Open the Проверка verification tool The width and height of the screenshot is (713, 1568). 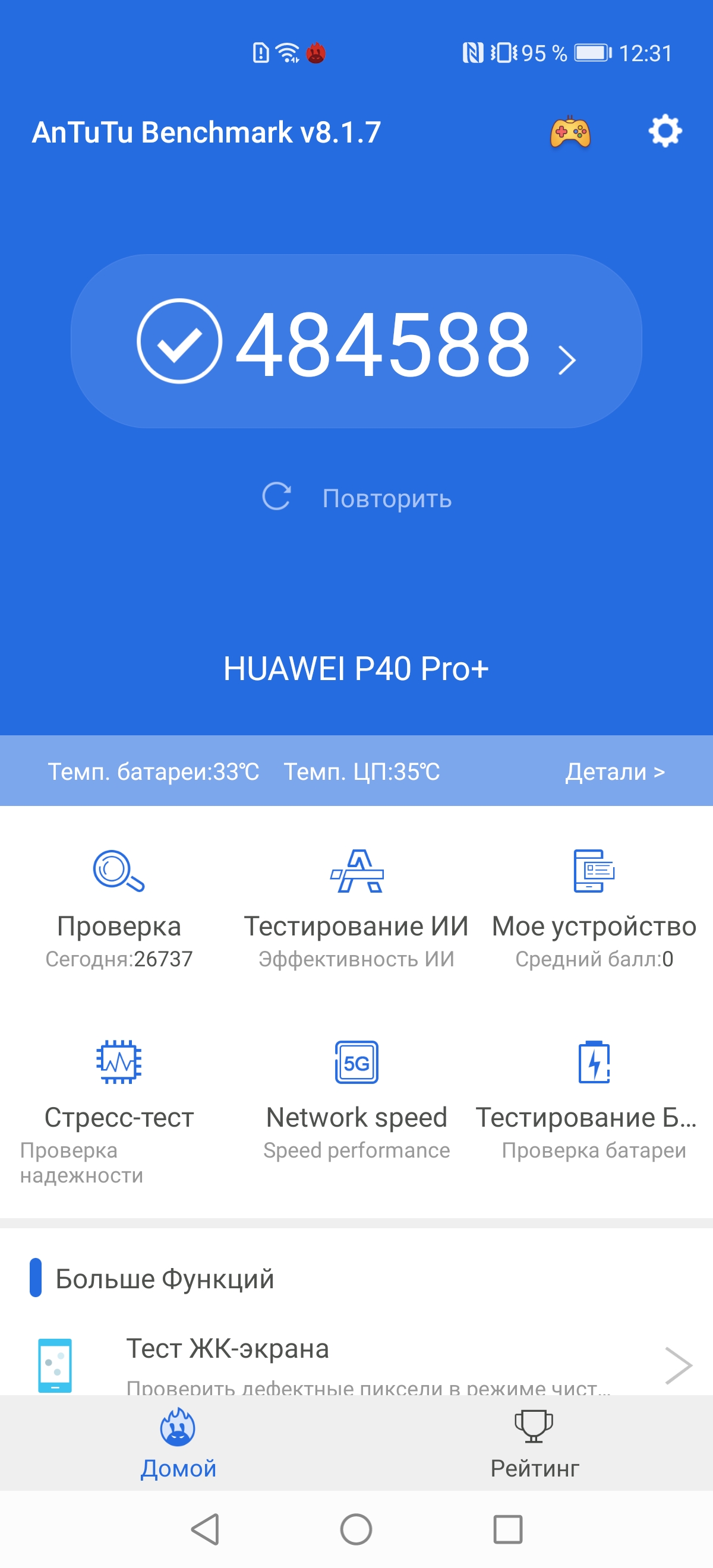119,908
